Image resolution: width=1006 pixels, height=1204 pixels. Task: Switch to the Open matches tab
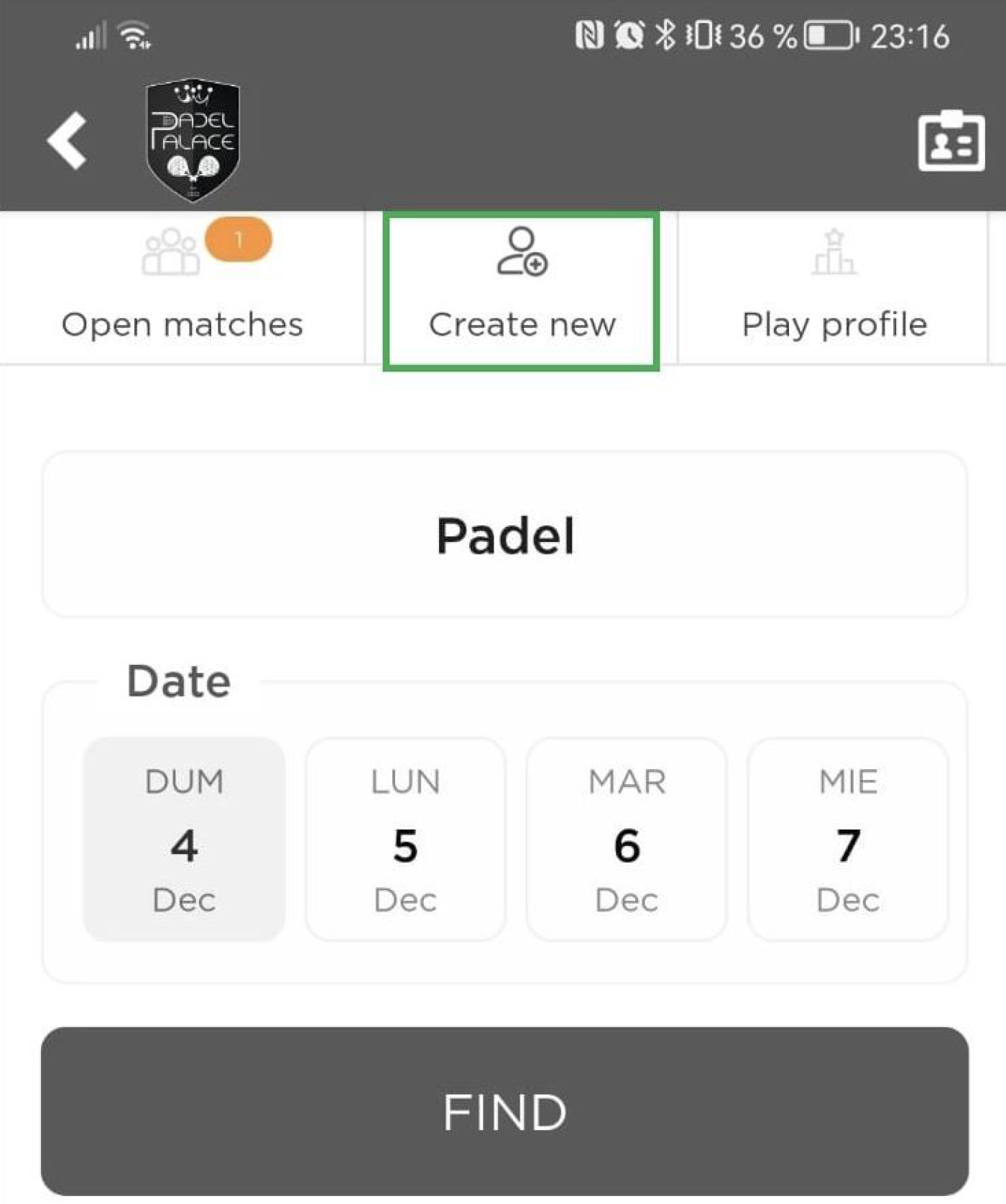click(x=183, y=289)
